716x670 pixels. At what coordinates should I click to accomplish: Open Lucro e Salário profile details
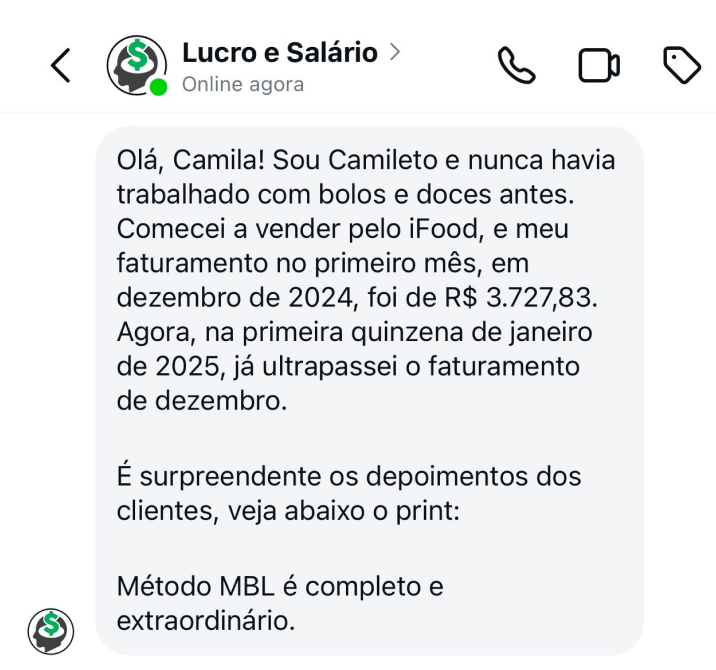(x=280, y=53)
